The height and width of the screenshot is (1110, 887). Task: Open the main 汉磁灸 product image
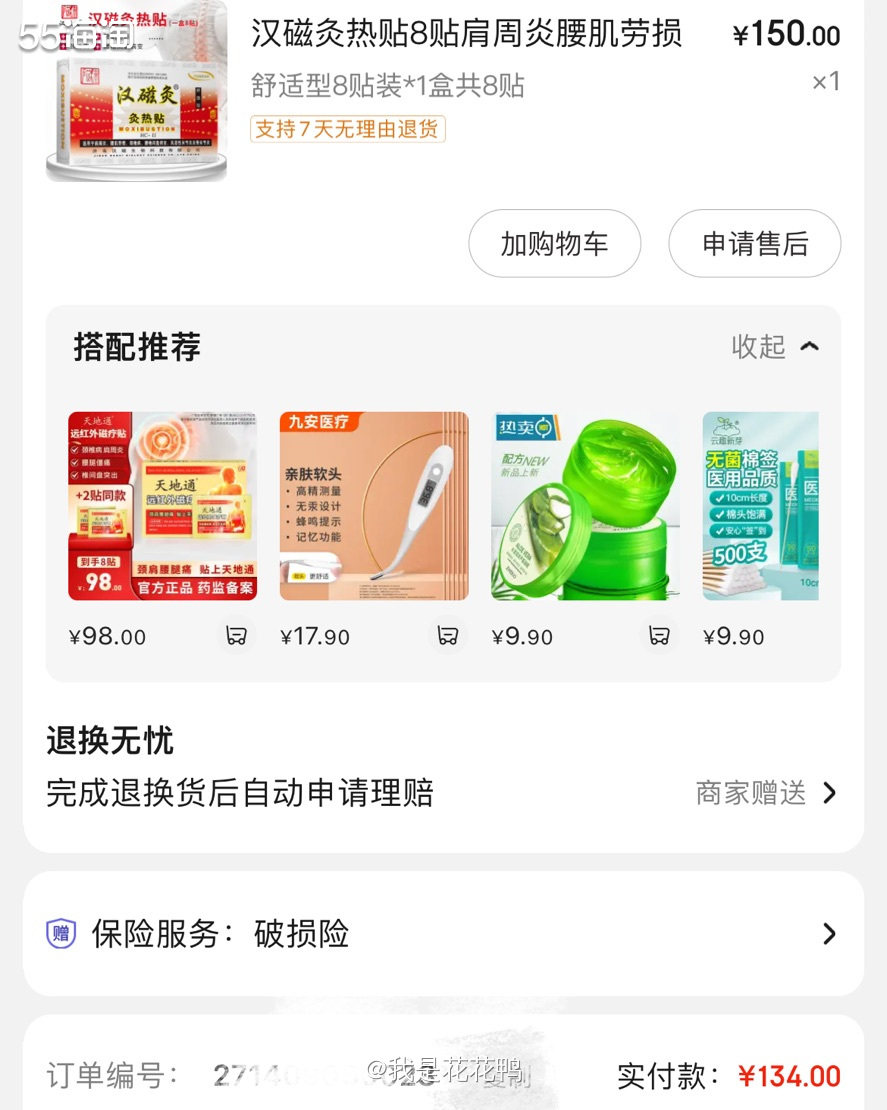136,93
